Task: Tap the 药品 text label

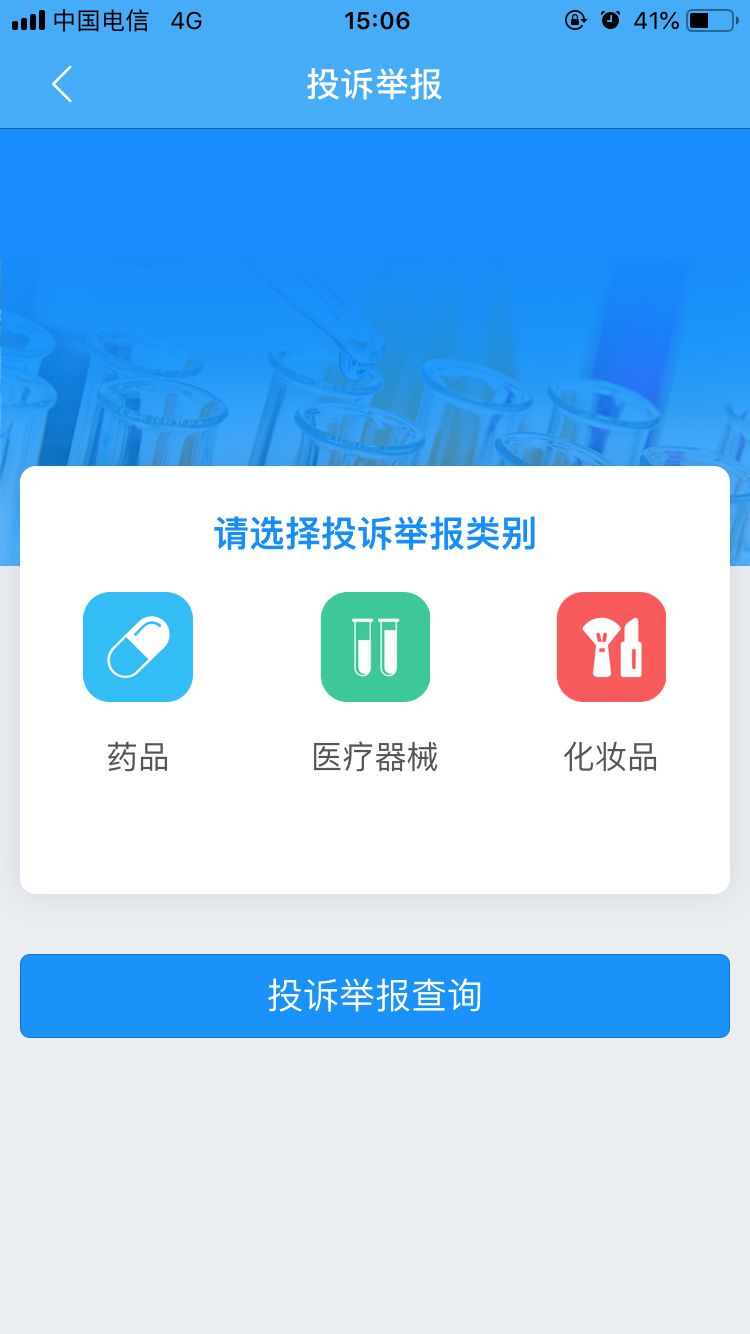Action: [x=137, y=758]
